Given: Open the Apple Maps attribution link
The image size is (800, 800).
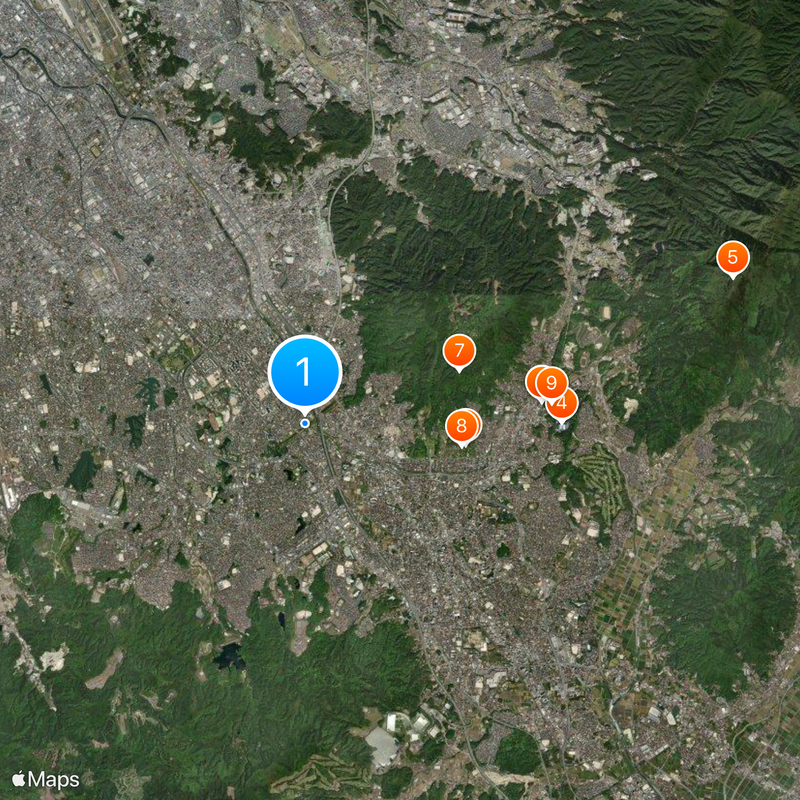Looking at the screenshot, I should [45, 777].
